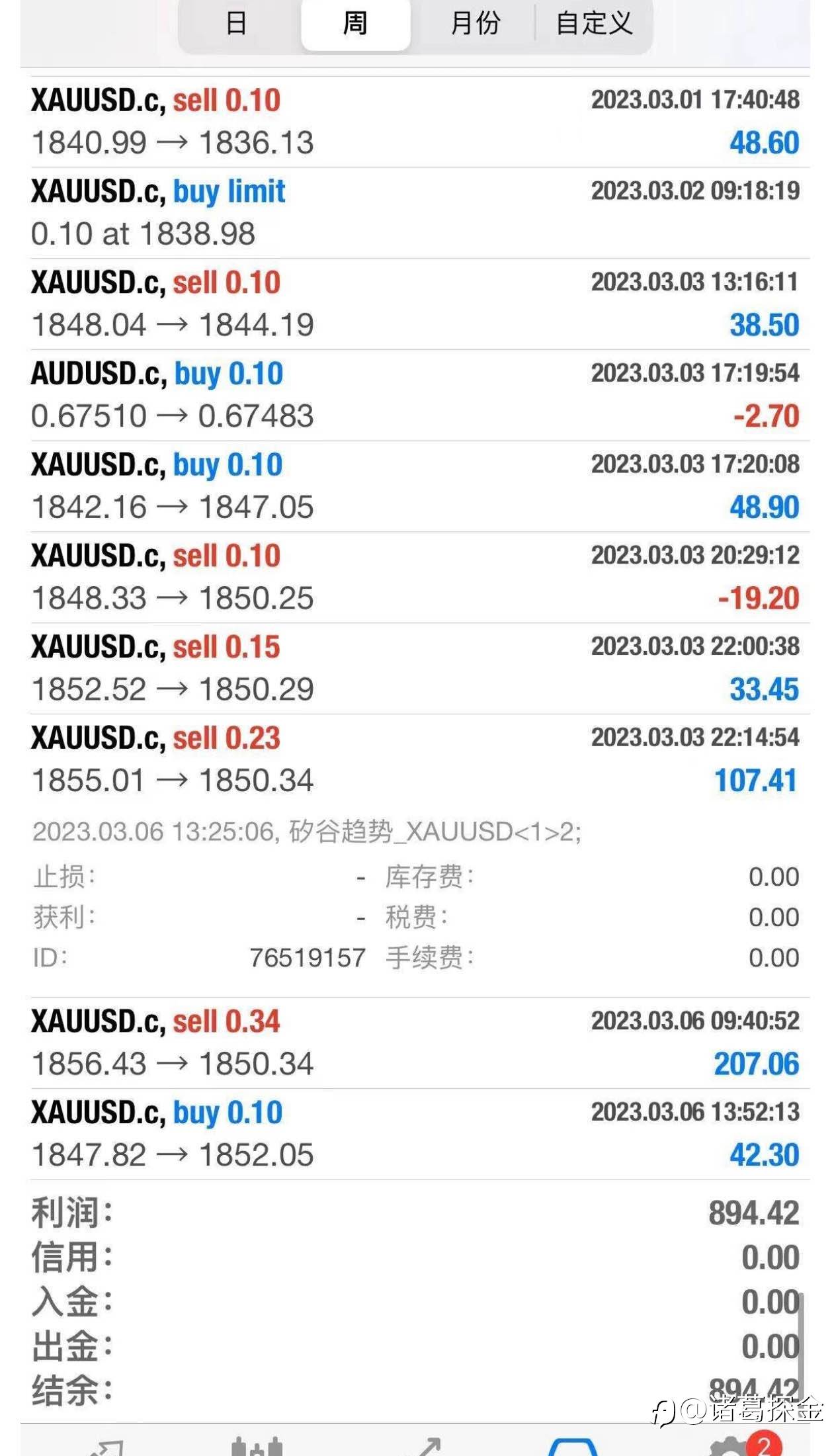The width and height of the screenshot is (832, 1456).
Task: Expand the XAUUSD buy trade with 42.30 profit
Action: (x=415, y=1134)
